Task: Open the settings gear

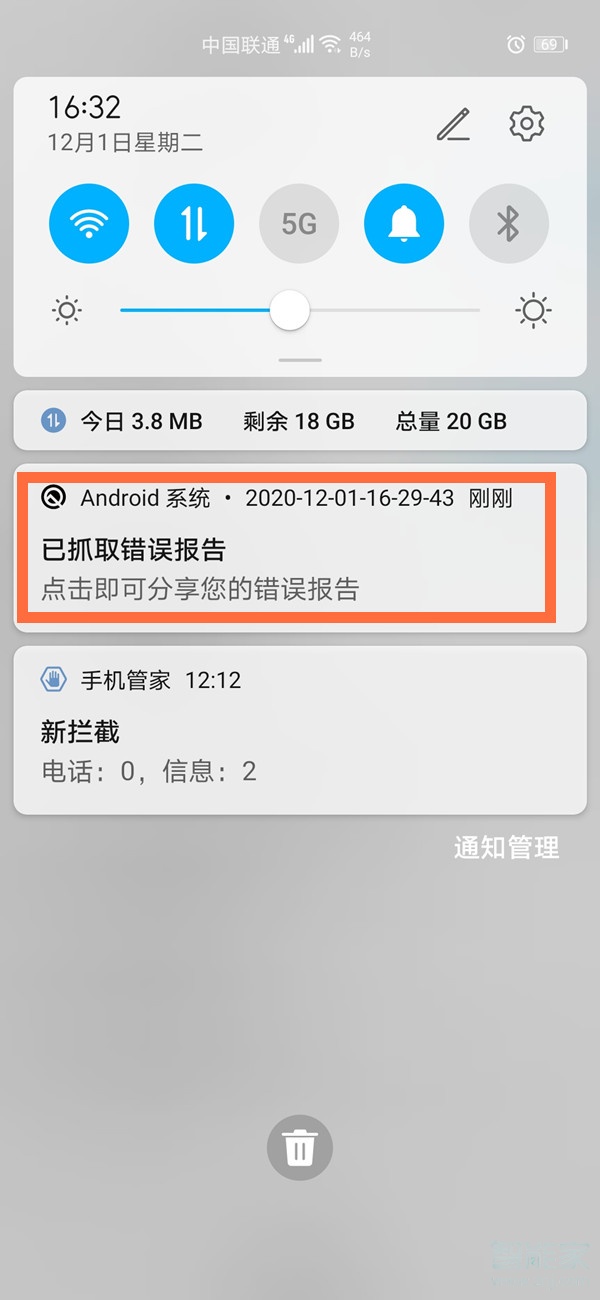Action: [526, 124]
